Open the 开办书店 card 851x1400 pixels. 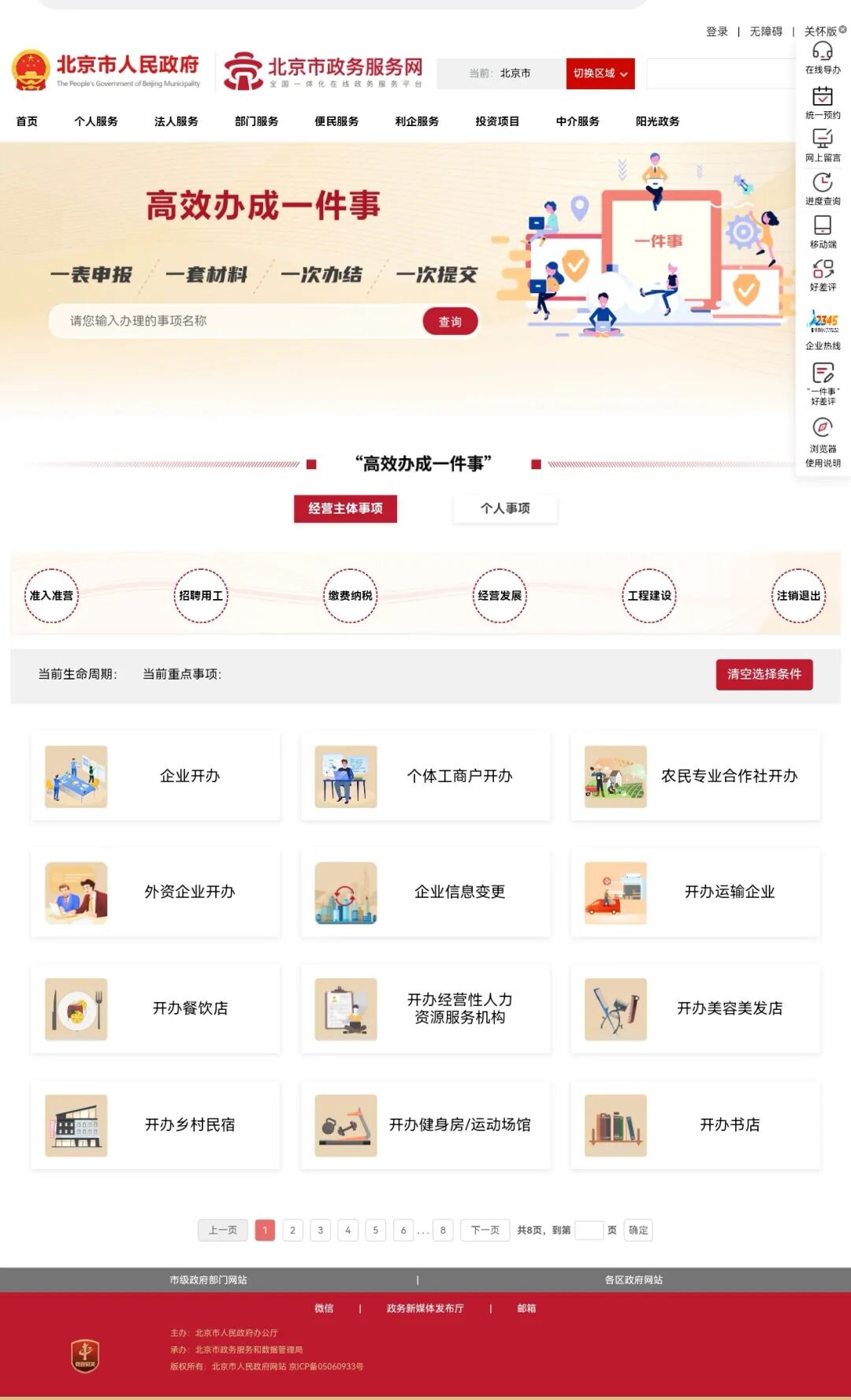(695, 1125)
